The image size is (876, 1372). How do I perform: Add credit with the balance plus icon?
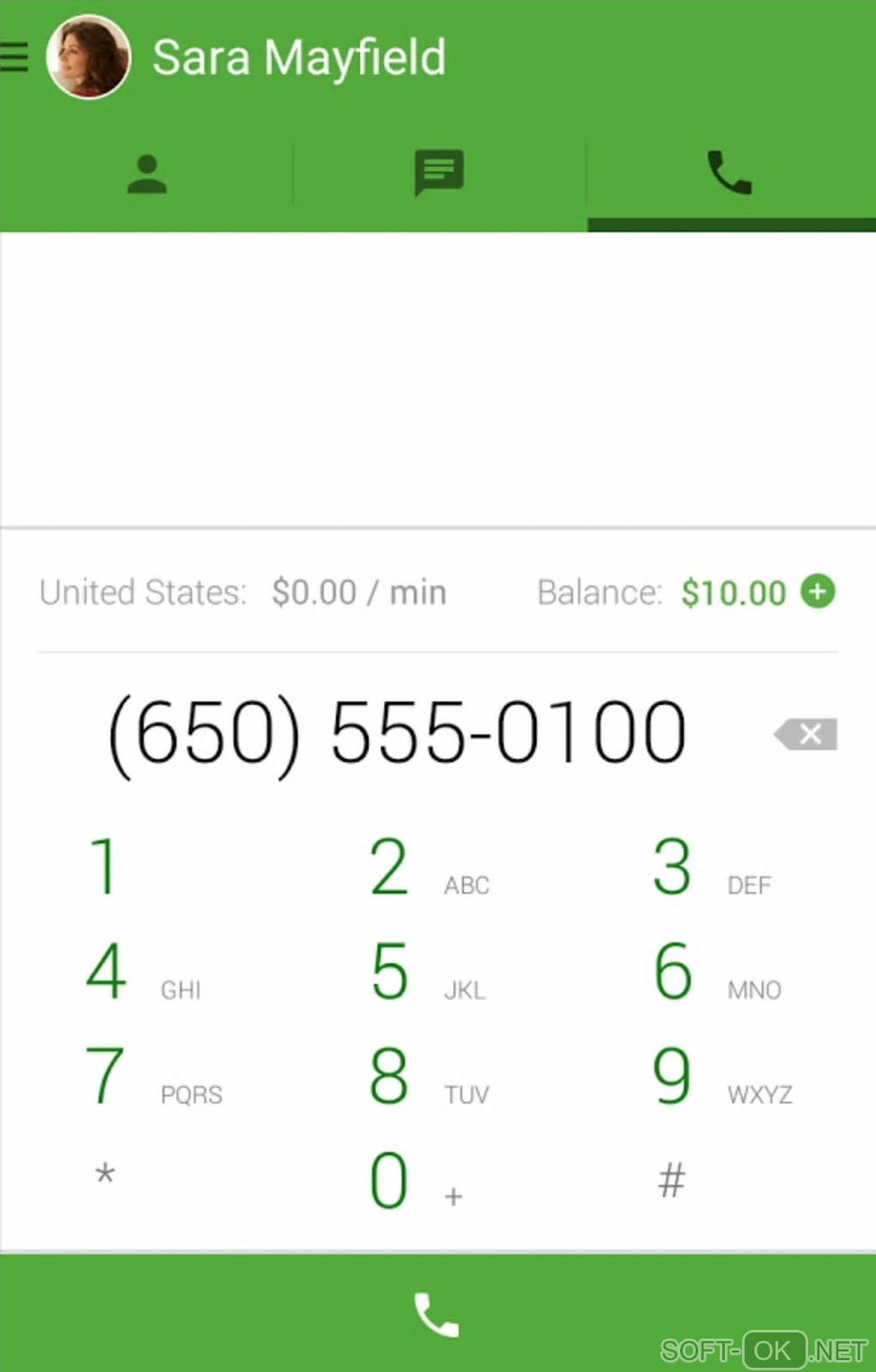[x=818, y=592]
